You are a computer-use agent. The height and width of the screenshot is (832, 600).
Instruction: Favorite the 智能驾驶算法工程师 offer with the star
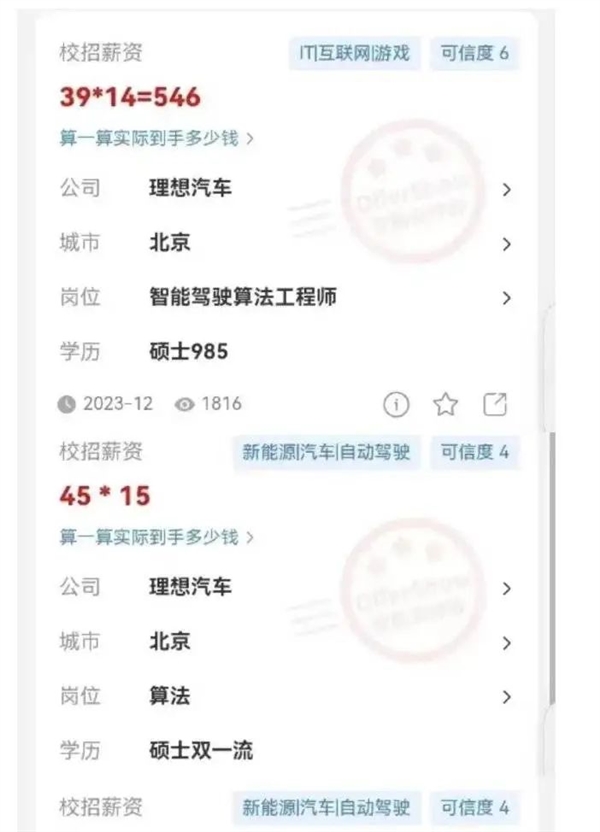coord(445,404)
